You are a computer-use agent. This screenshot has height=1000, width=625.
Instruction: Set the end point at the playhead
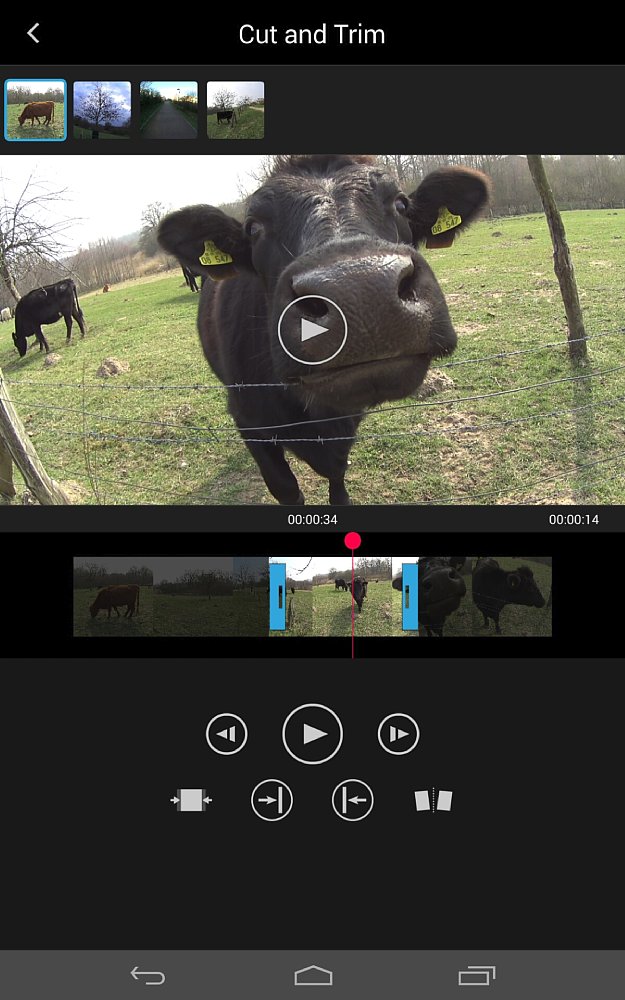(272, 800)
